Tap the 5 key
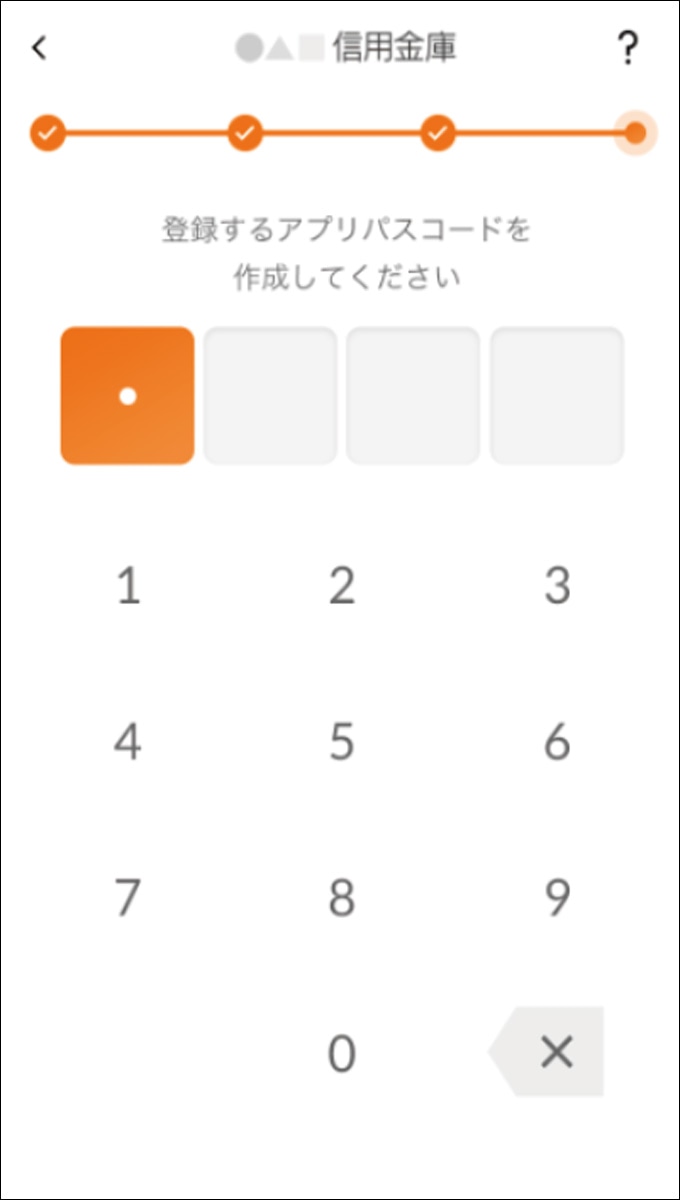Image resolution: width=680 pixels, height=1200 pixels. 342,742
